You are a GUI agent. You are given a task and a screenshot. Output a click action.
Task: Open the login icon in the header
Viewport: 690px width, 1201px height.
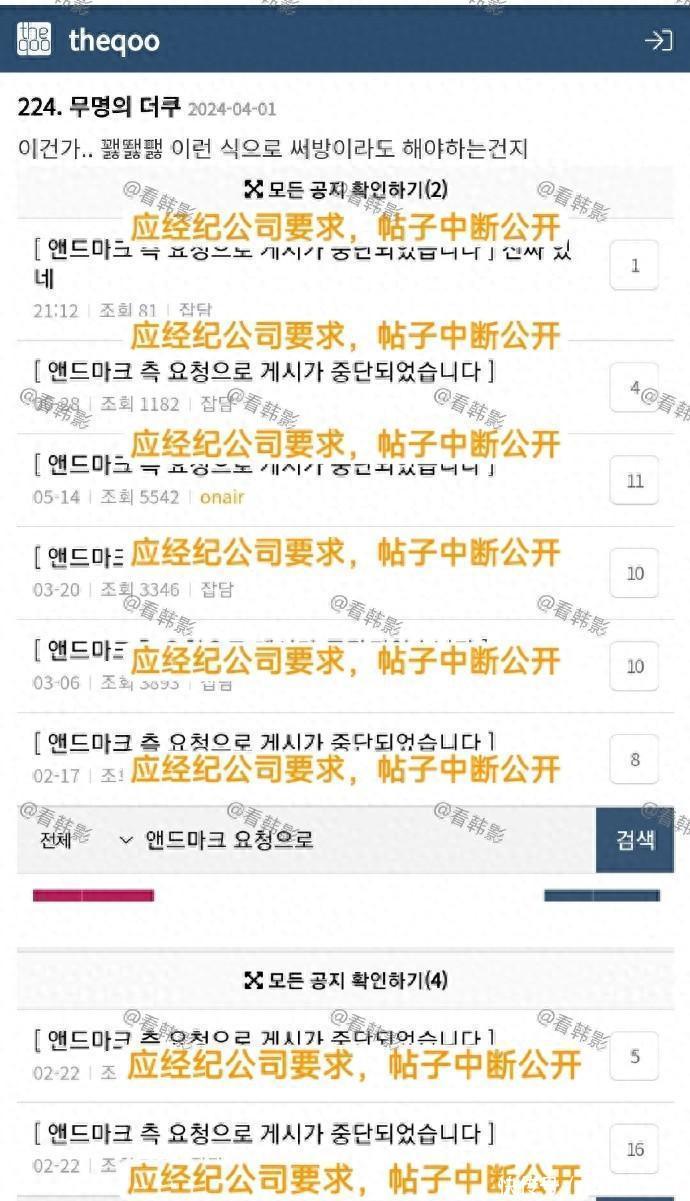(x=658, y=40)
